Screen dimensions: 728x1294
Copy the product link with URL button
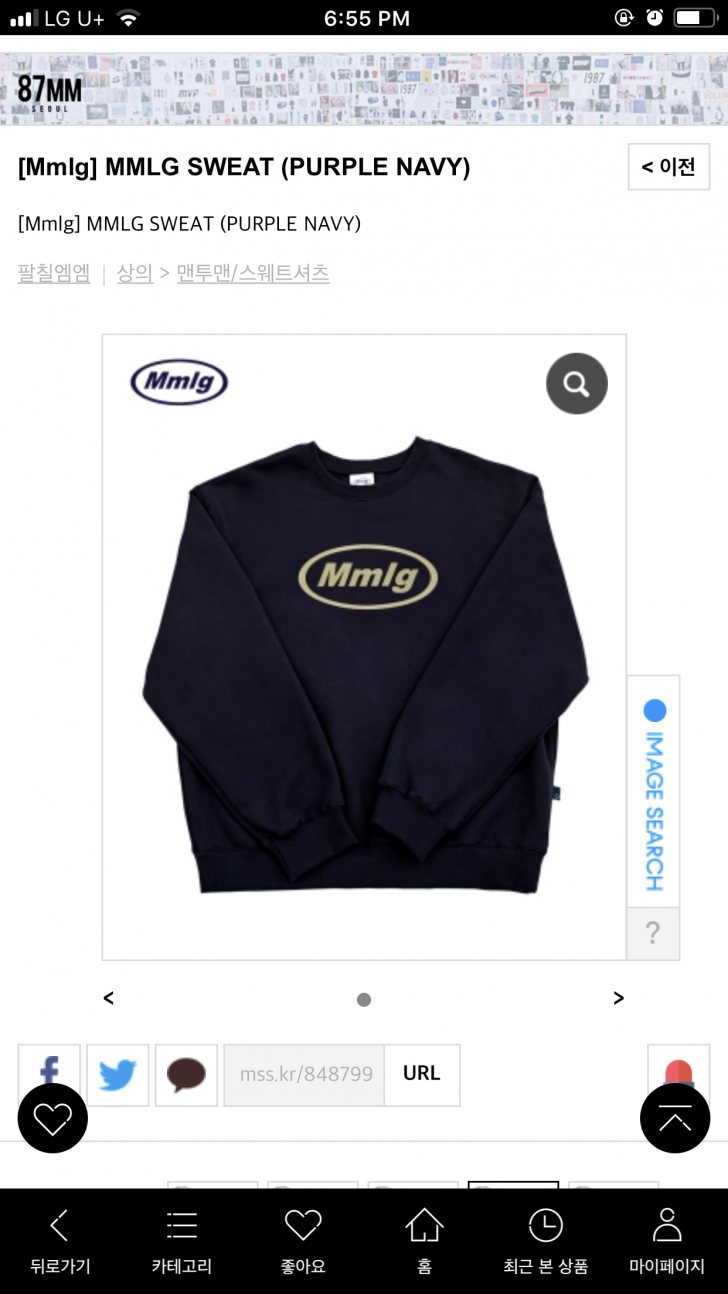pos(421,1074)
